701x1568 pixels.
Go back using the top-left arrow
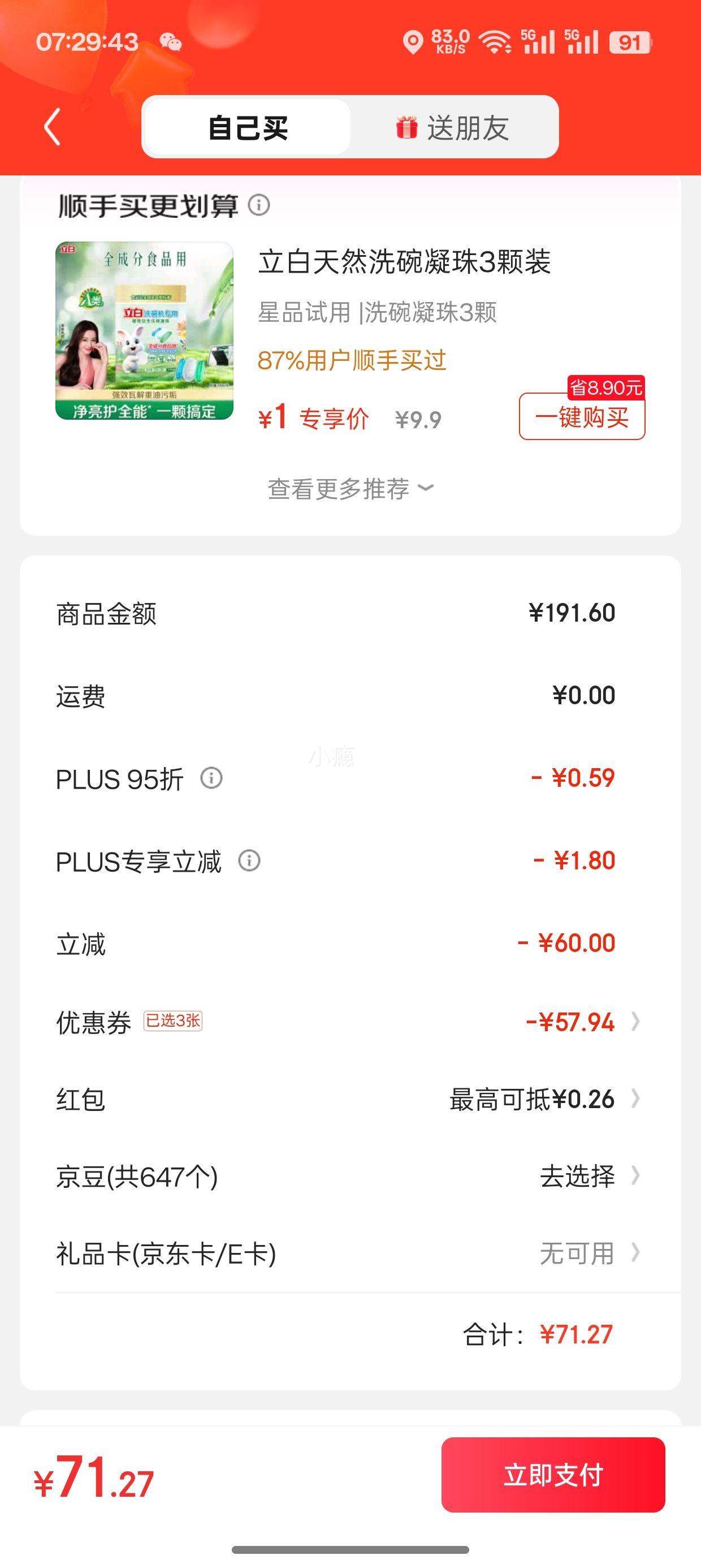click(x=53, y=127)
